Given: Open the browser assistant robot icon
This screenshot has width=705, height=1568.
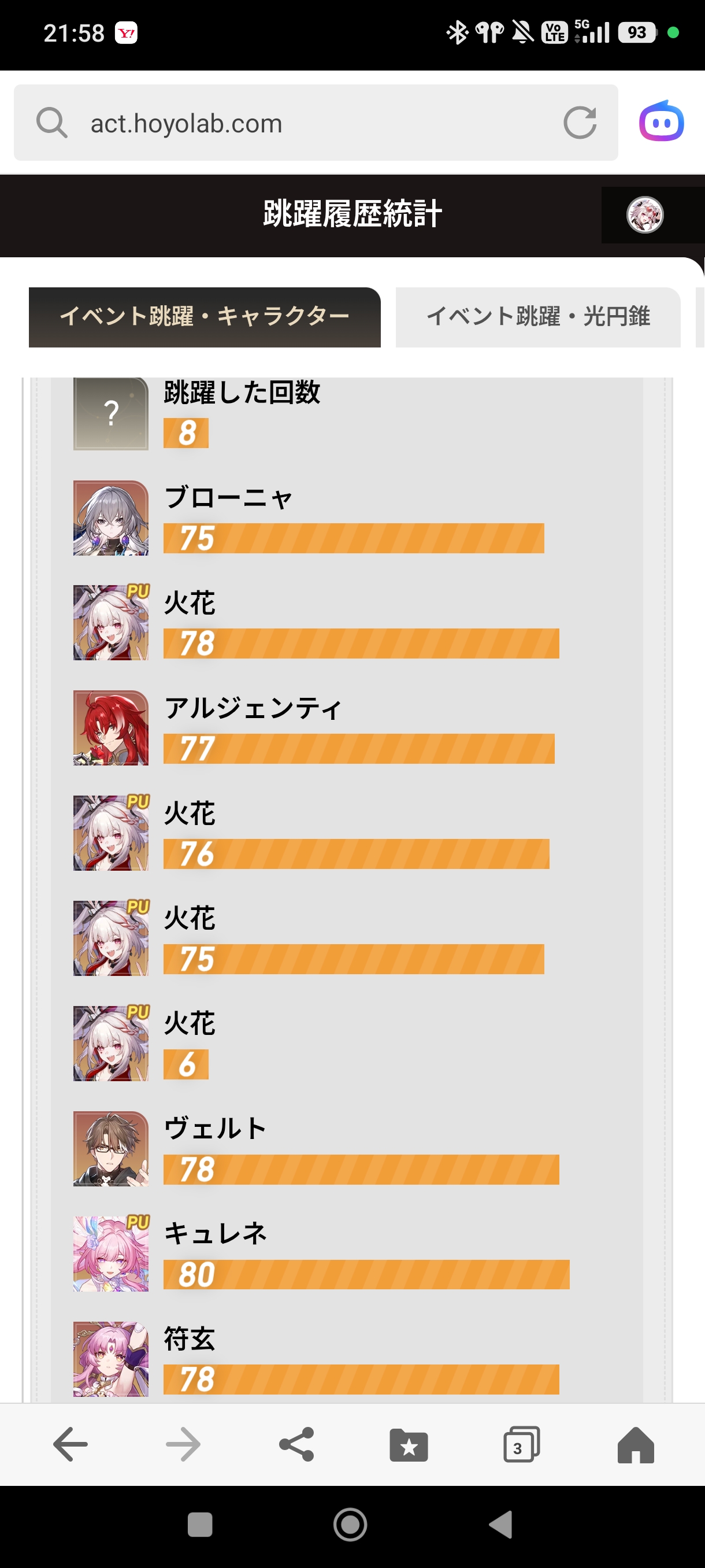Looking at the screenshot, I should (661, 121).
